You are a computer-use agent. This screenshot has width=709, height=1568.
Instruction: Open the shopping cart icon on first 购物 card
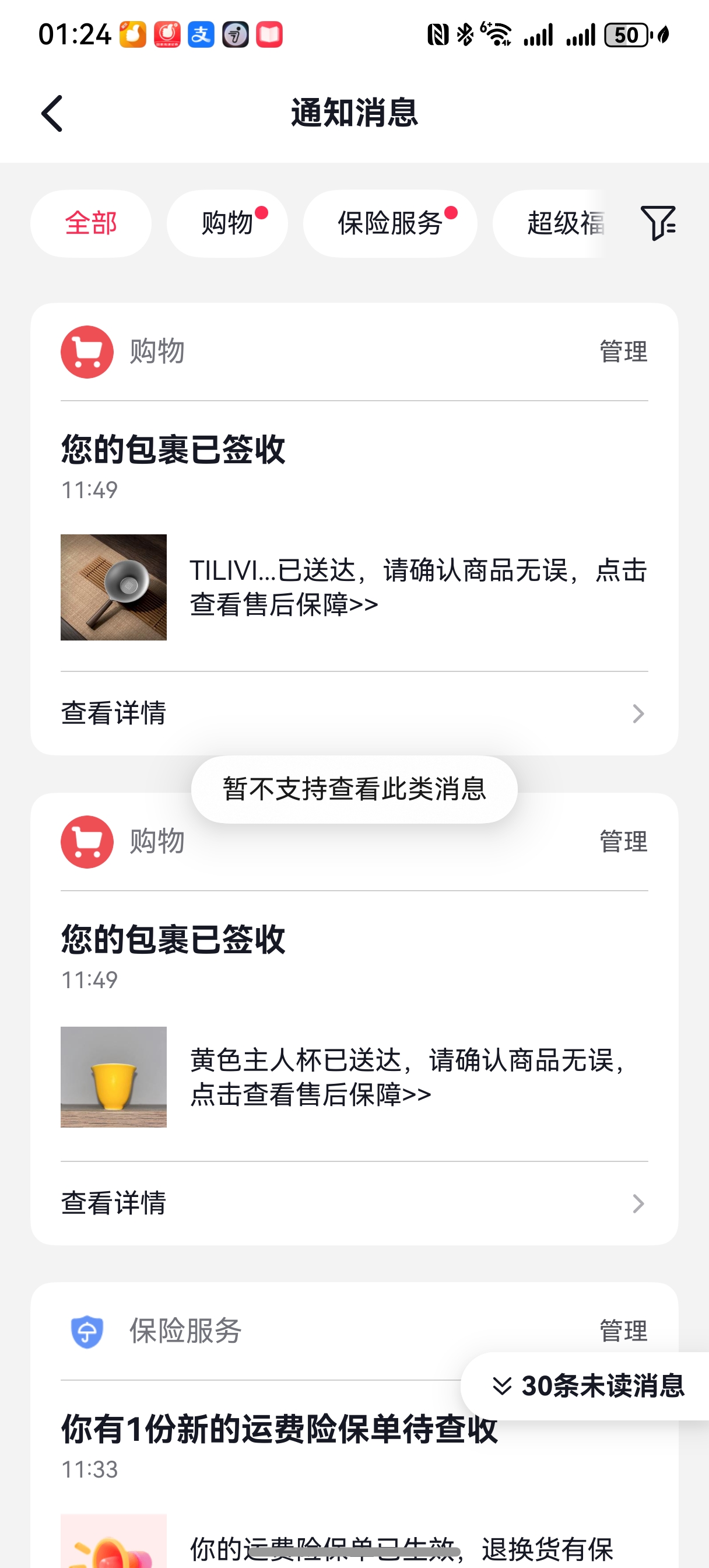coord(86,352)
